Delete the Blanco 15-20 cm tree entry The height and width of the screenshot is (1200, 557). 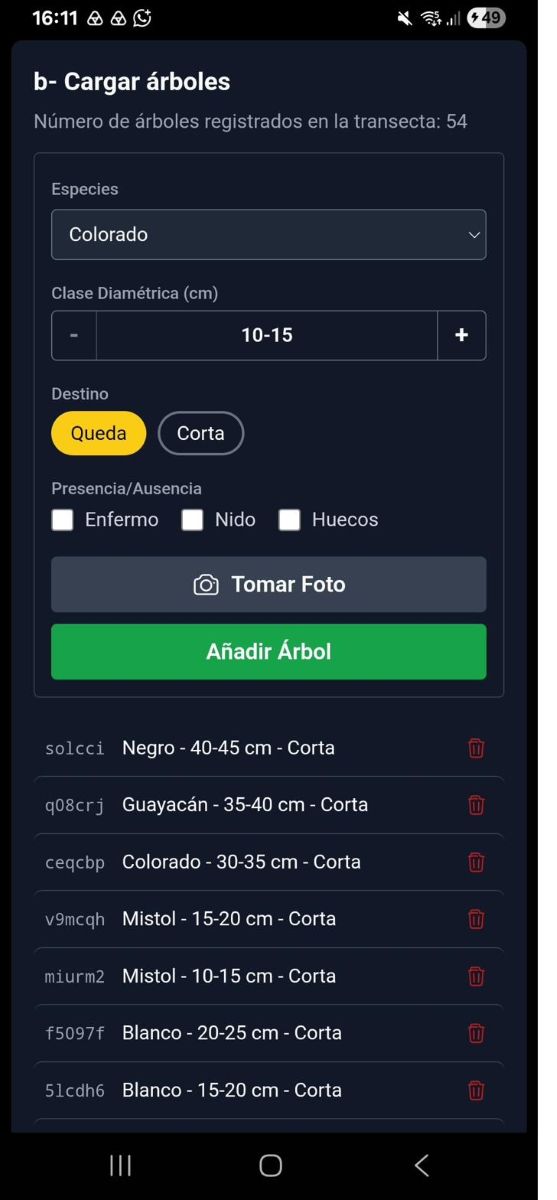click(x=476, y=1090)
